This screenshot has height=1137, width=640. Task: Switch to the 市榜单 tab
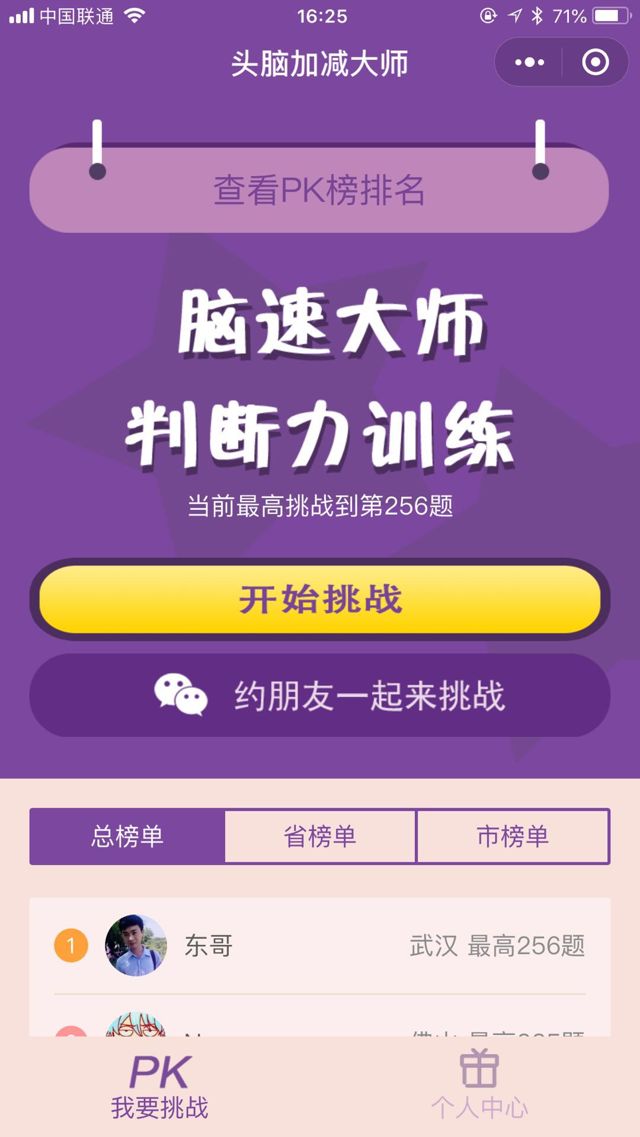pos(512,836)
